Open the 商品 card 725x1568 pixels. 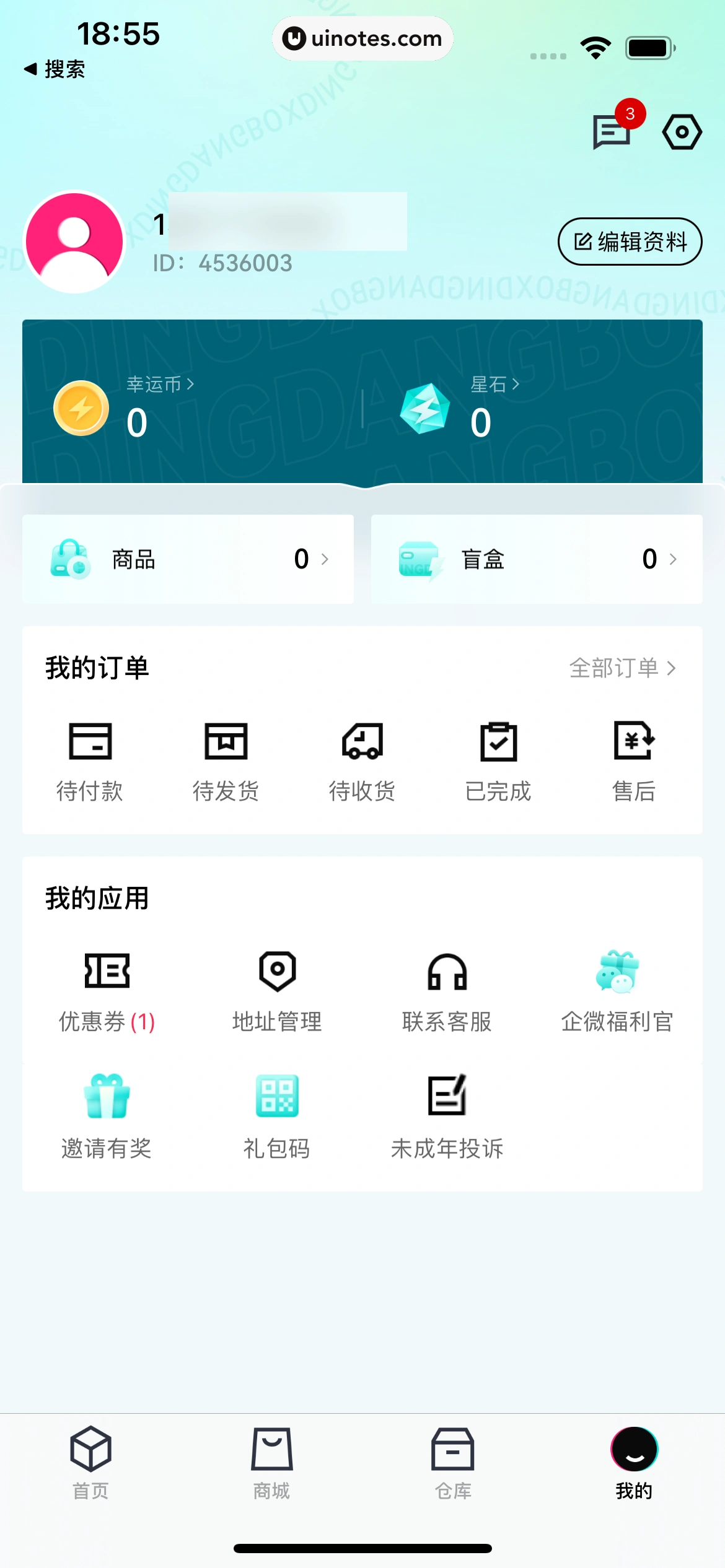coord(188,559)
